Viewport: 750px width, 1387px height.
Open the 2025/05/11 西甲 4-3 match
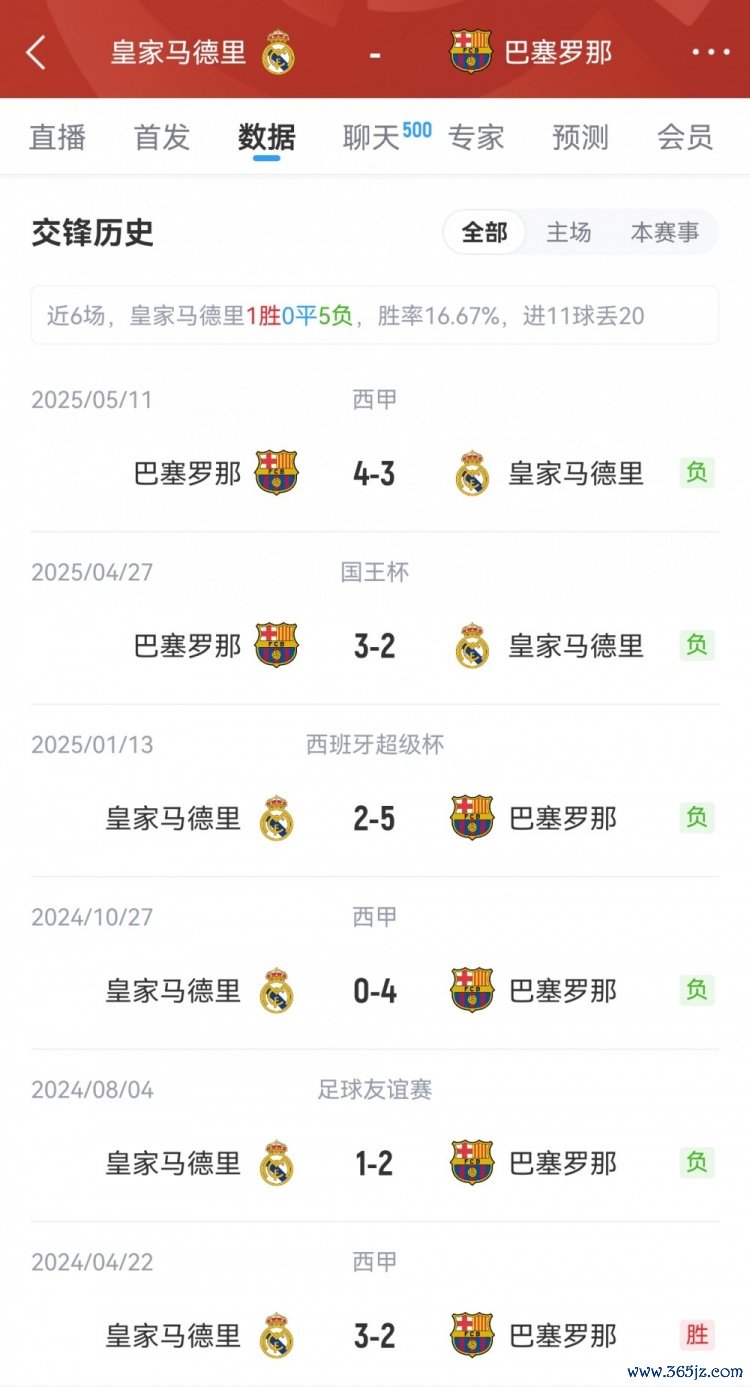click(375, 473)
